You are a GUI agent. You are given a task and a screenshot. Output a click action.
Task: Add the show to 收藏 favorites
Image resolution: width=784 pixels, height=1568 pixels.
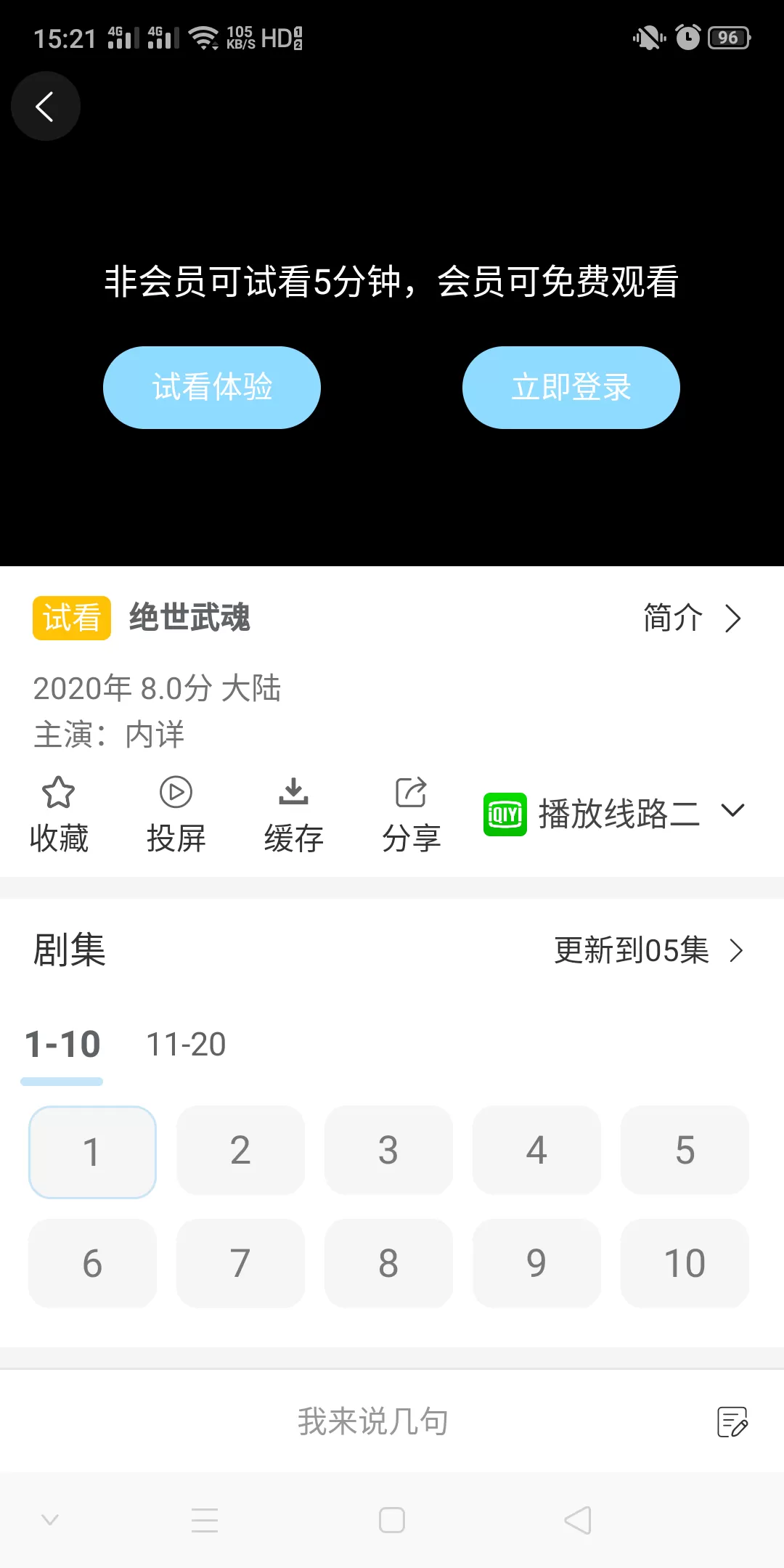(x=59, y=814)
